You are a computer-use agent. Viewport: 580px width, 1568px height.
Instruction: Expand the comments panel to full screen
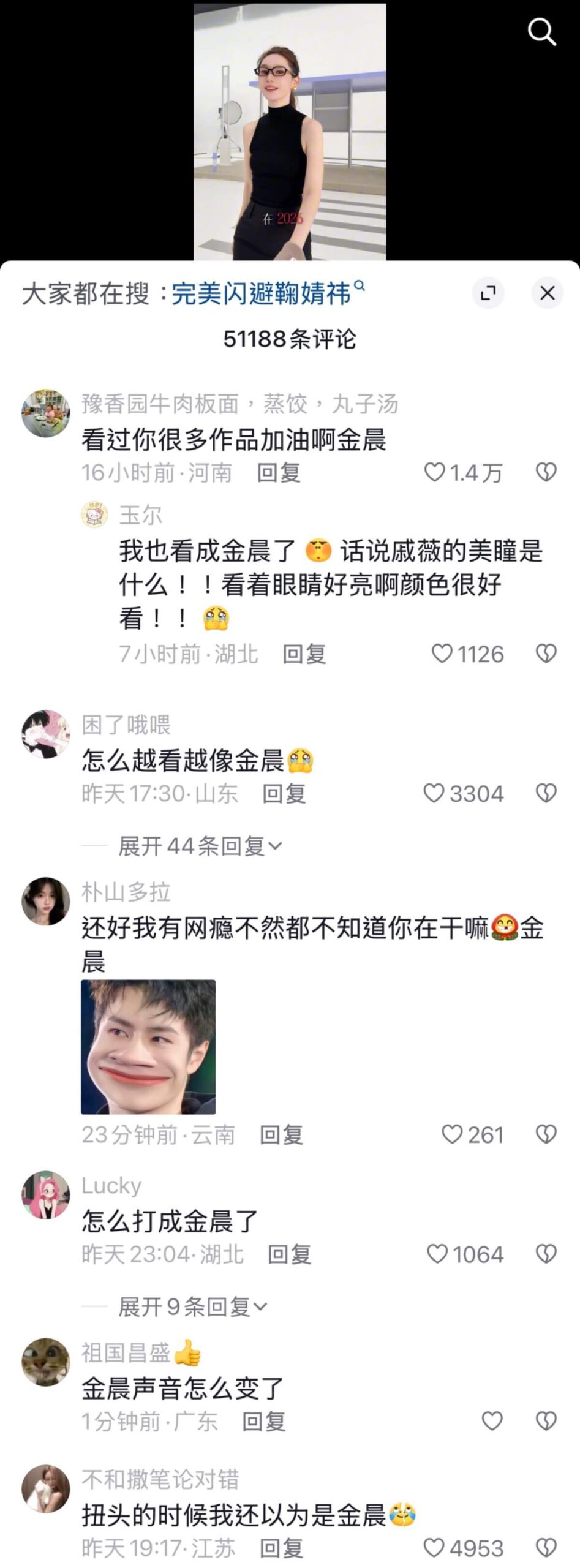(x=488, y=293)
